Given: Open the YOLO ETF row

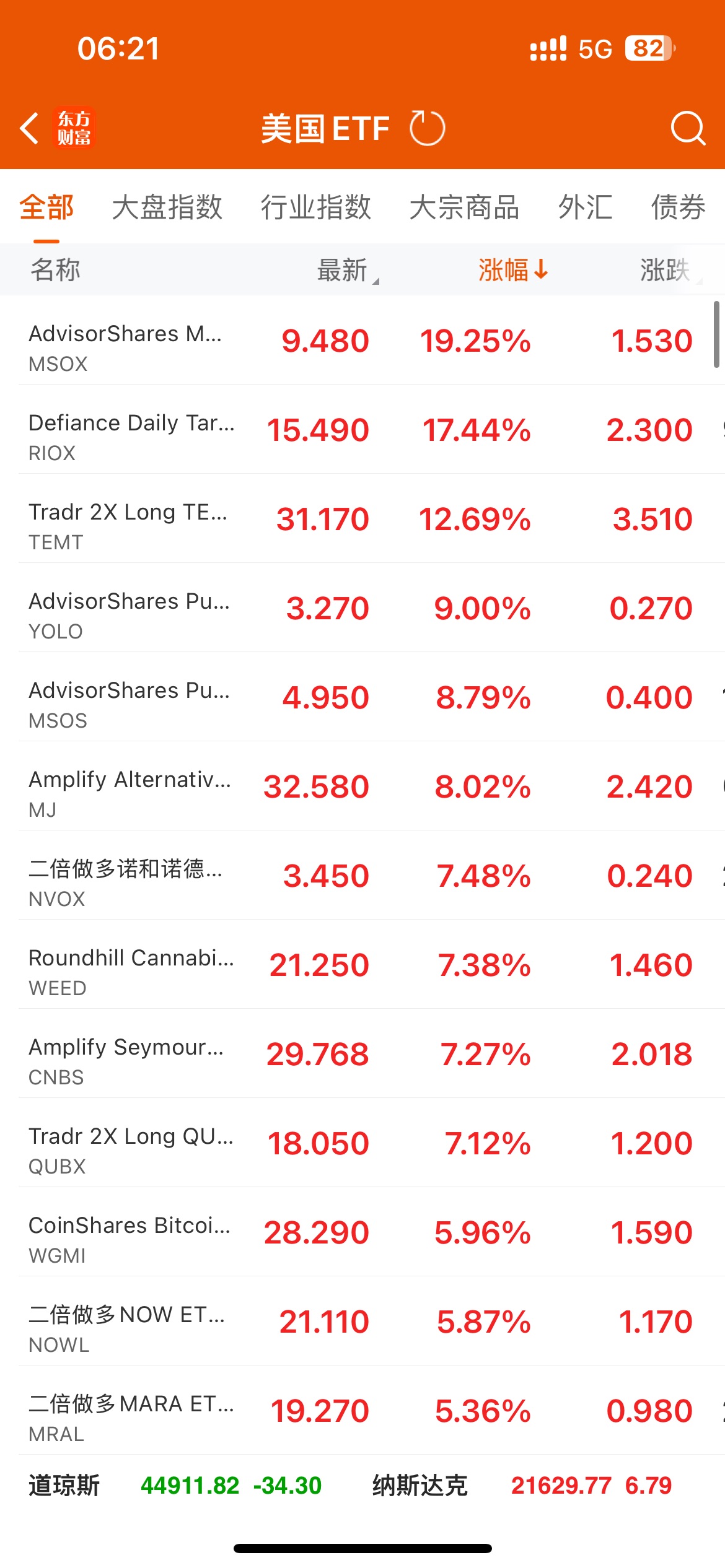Looking at the screenshot, I should tap(362, 608).
